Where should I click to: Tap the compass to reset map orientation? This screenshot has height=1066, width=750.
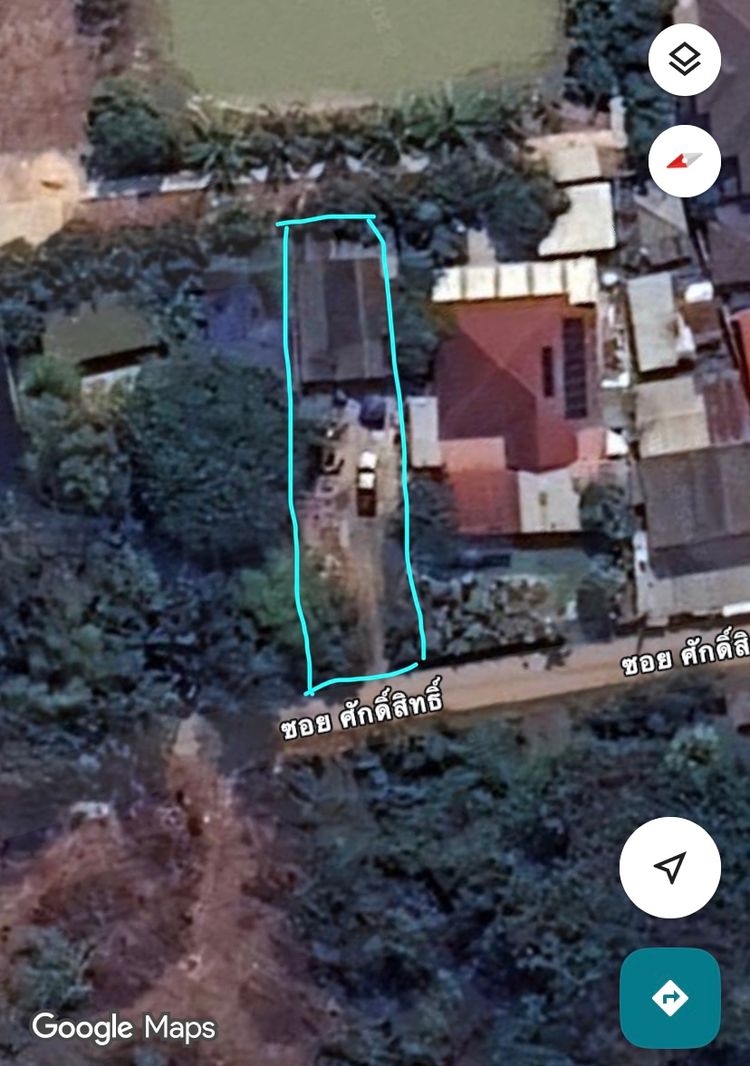click(x=684, y=161)
